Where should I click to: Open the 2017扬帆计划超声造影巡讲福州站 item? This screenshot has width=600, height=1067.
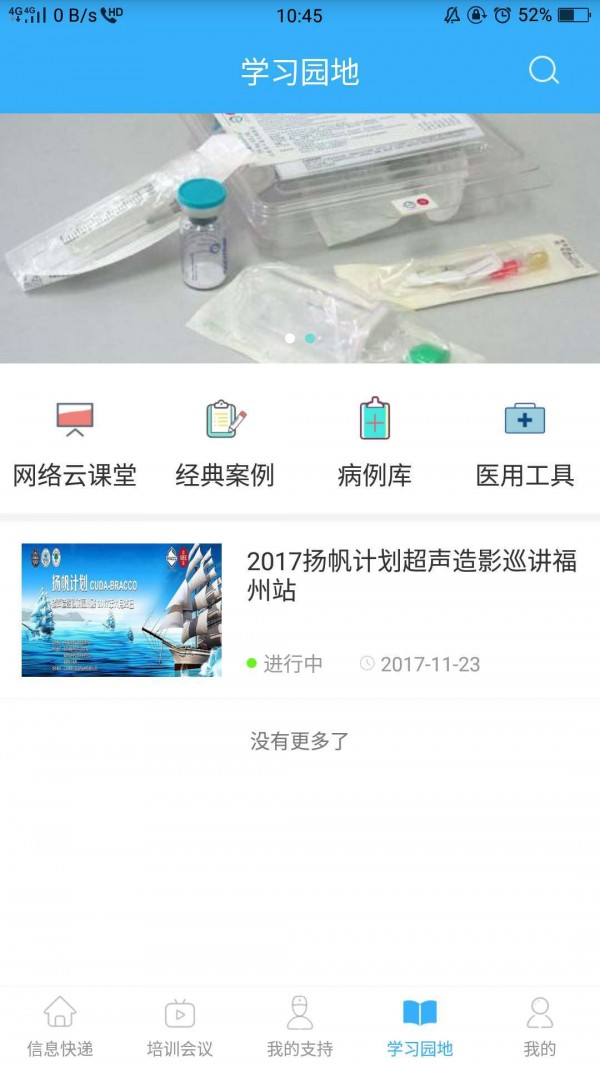(300, 610)
